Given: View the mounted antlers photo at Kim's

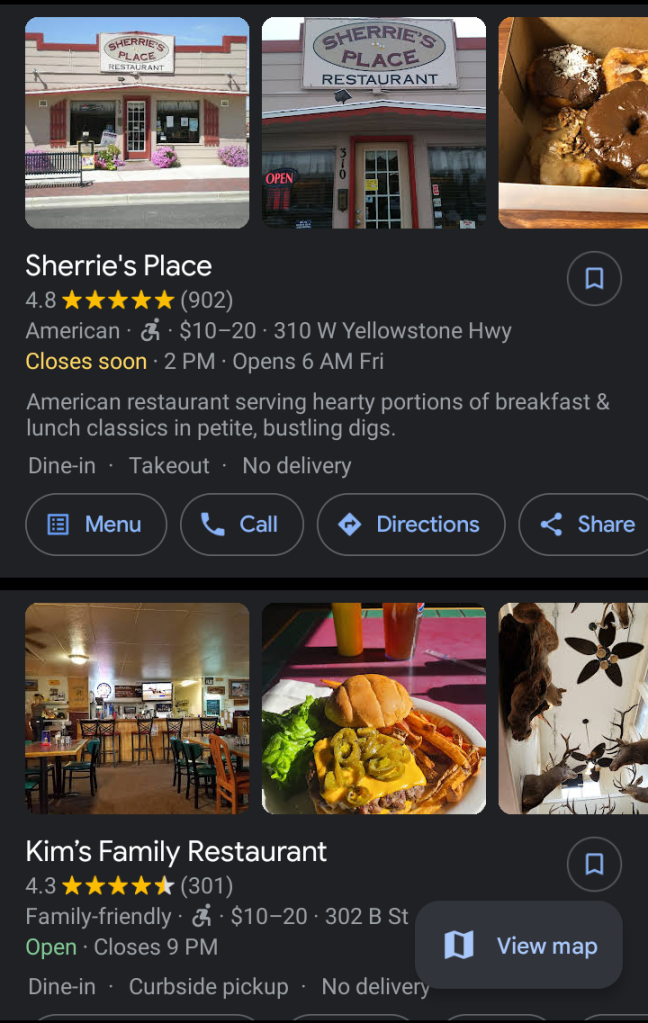Looking at the screenshot, I should pos(573,708).
